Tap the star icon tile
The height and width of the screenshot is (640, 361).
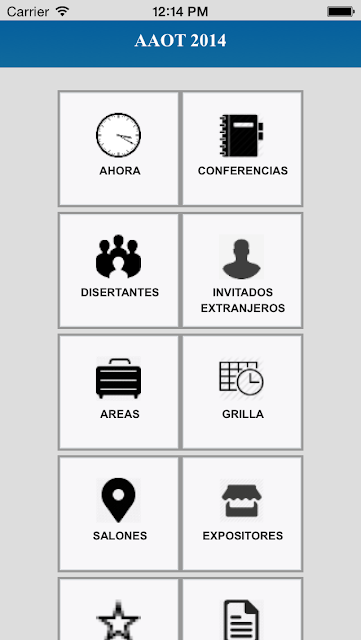(x=119, y=609)
